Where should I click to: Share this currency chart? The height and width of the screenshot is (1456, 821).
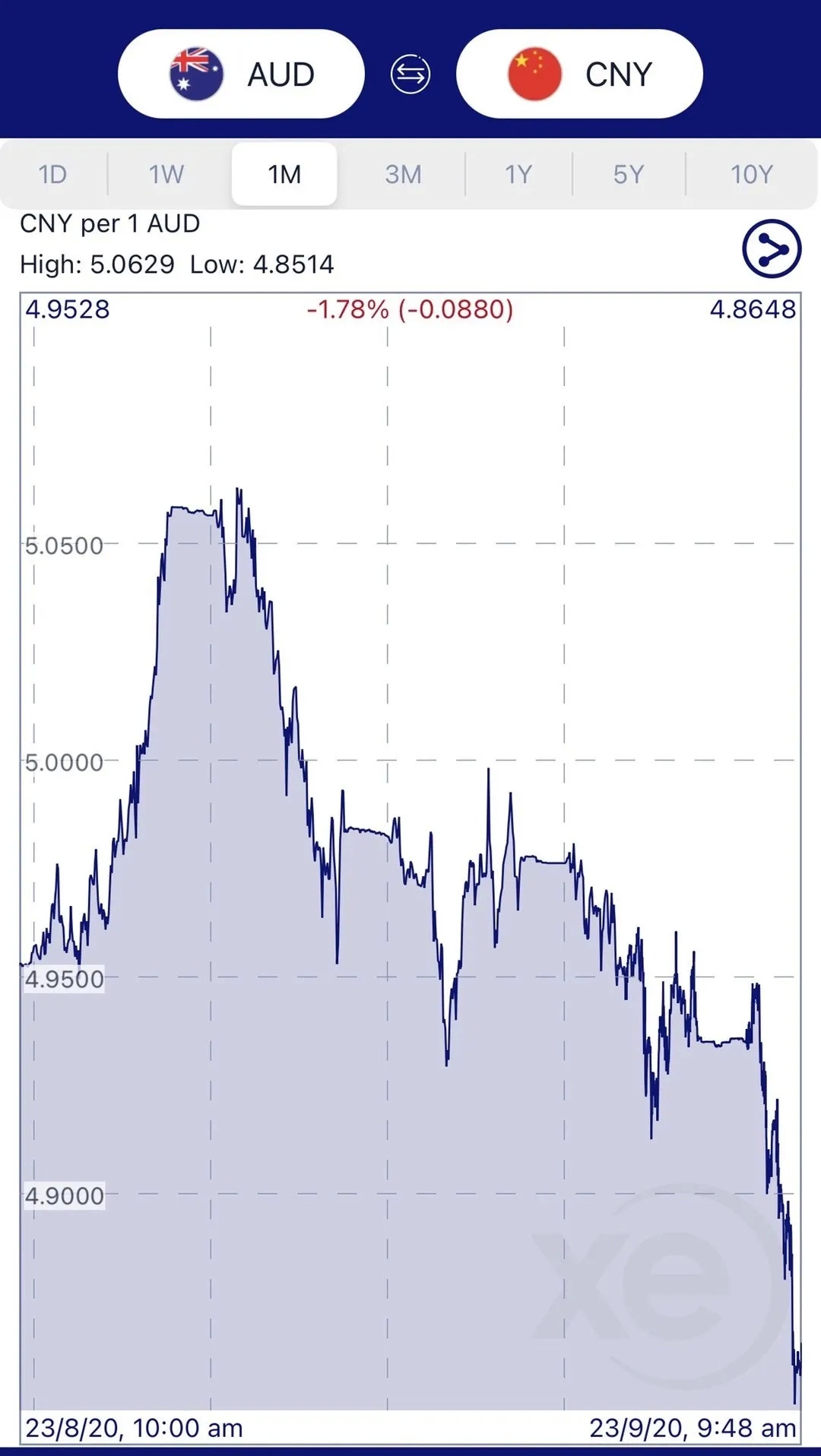coord(772,249)
